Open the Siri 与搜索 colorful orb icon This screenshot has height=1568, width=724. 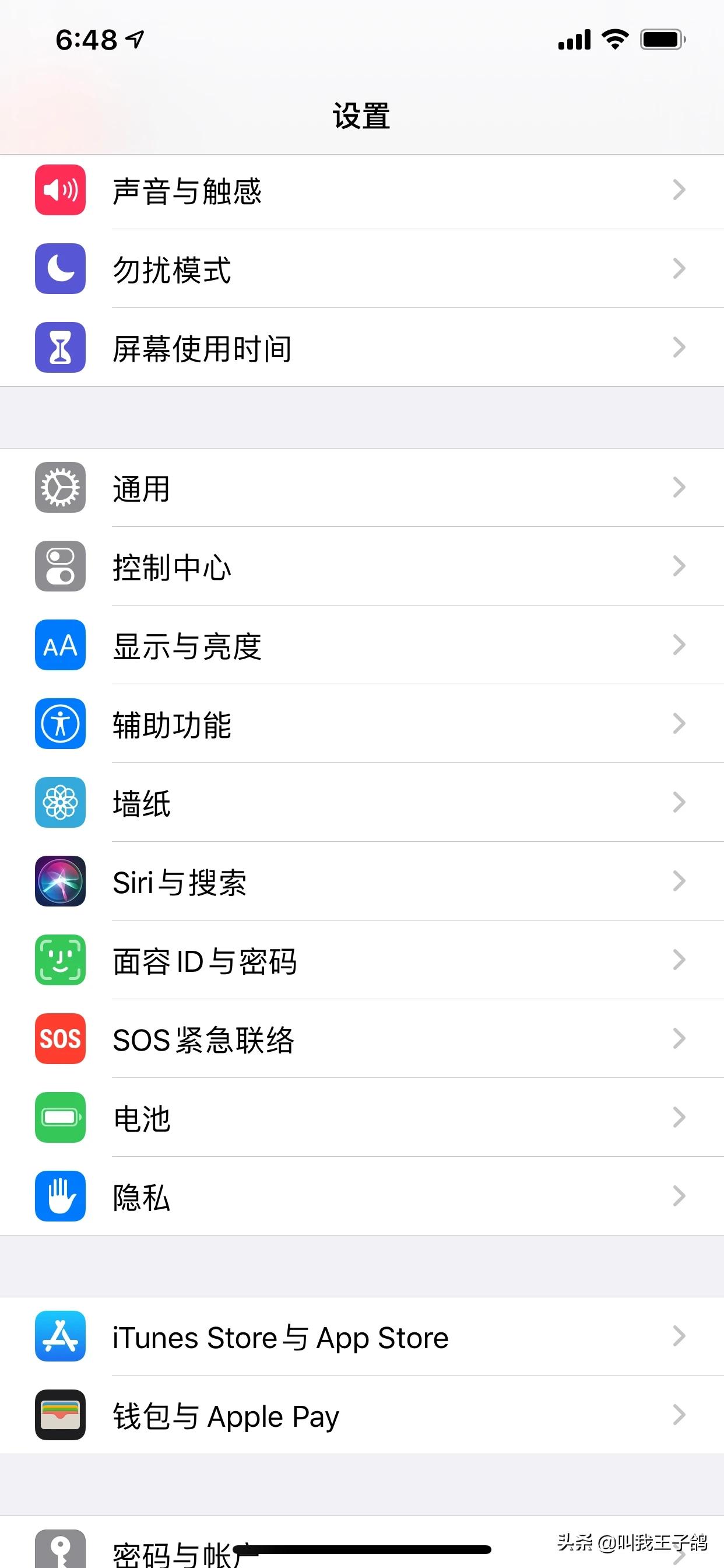pyautogui.click(x=60, y=881)
